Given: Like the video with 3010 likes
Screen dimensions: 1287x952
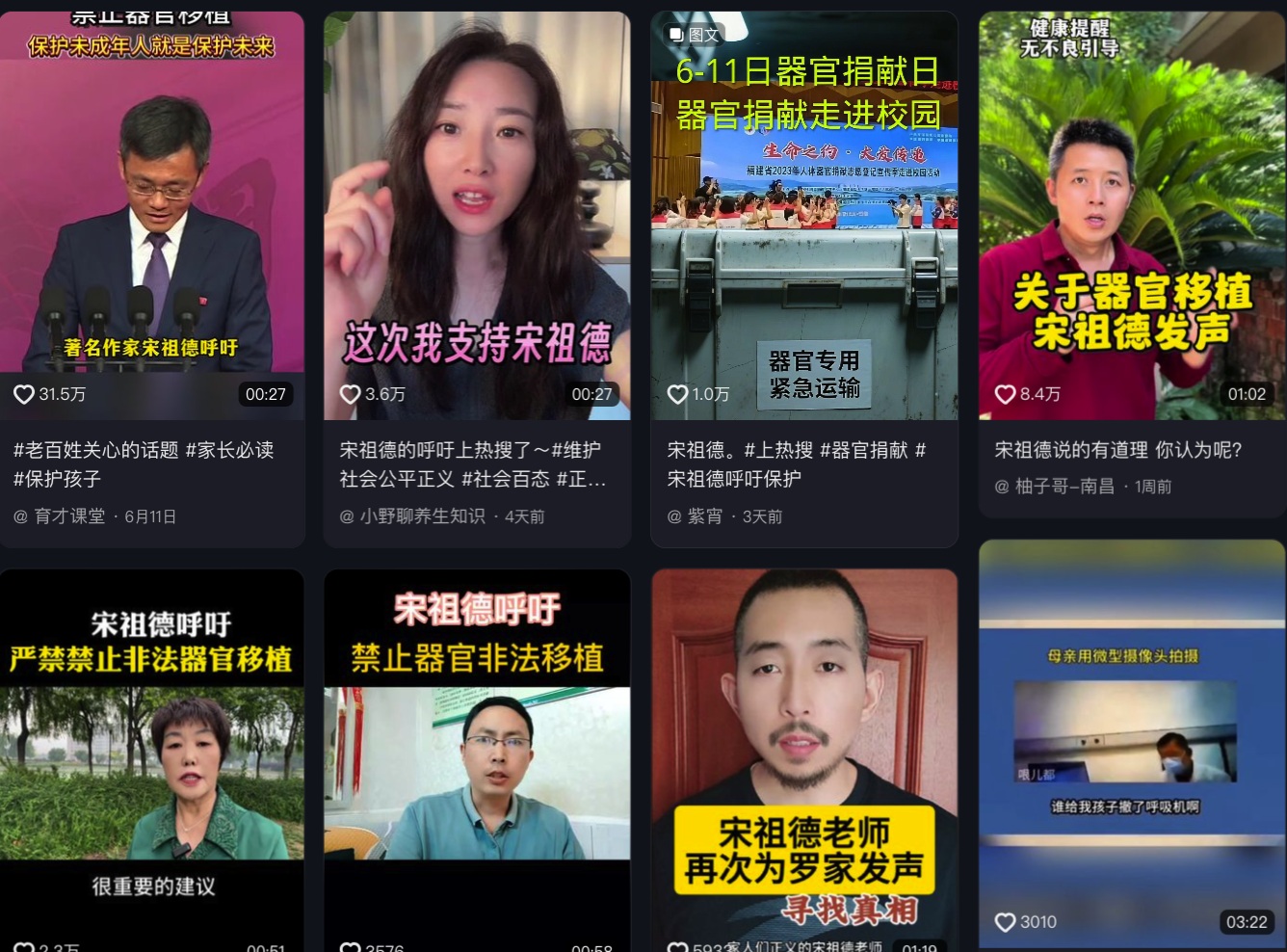Looking at the screenshot, I should (1005, 922).
